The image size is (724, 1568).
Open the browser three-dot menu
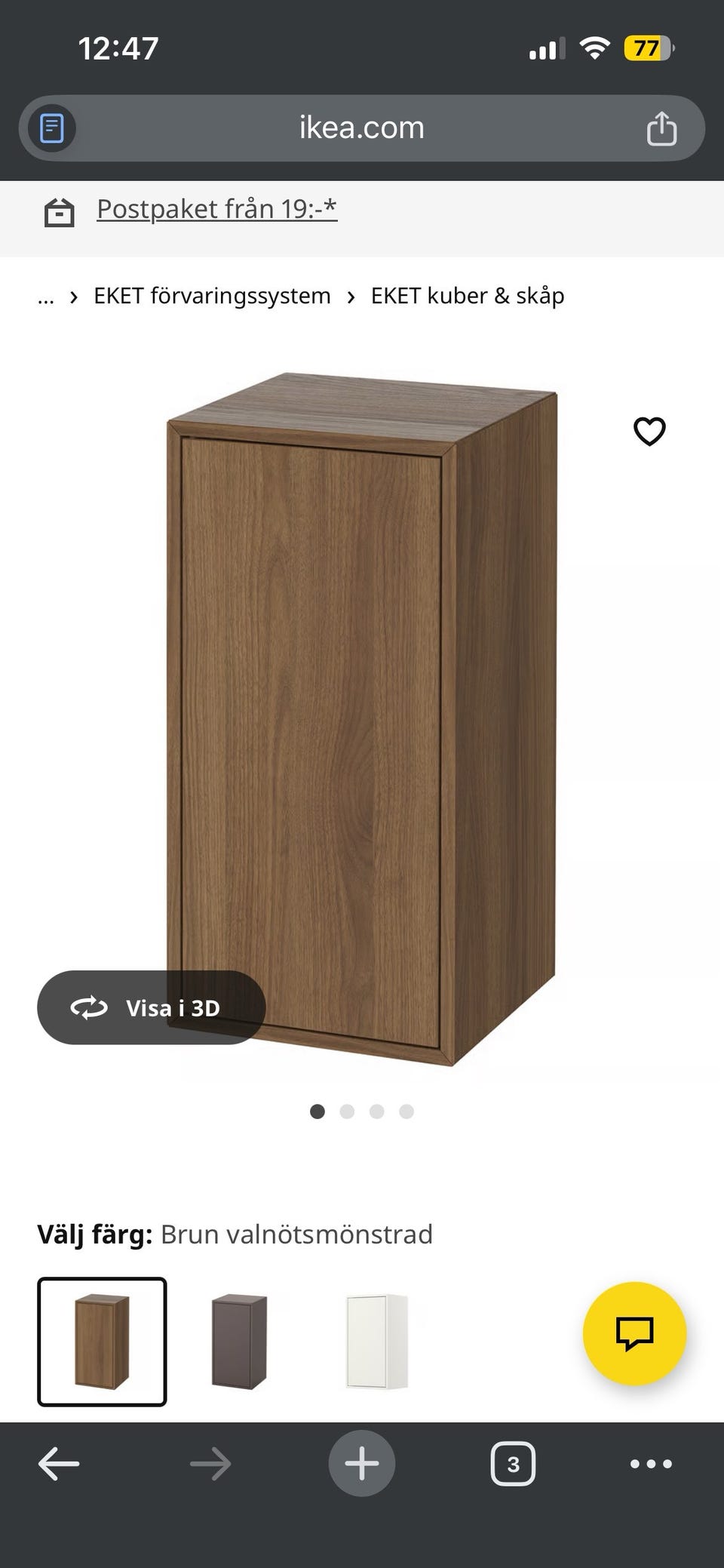651,1464
